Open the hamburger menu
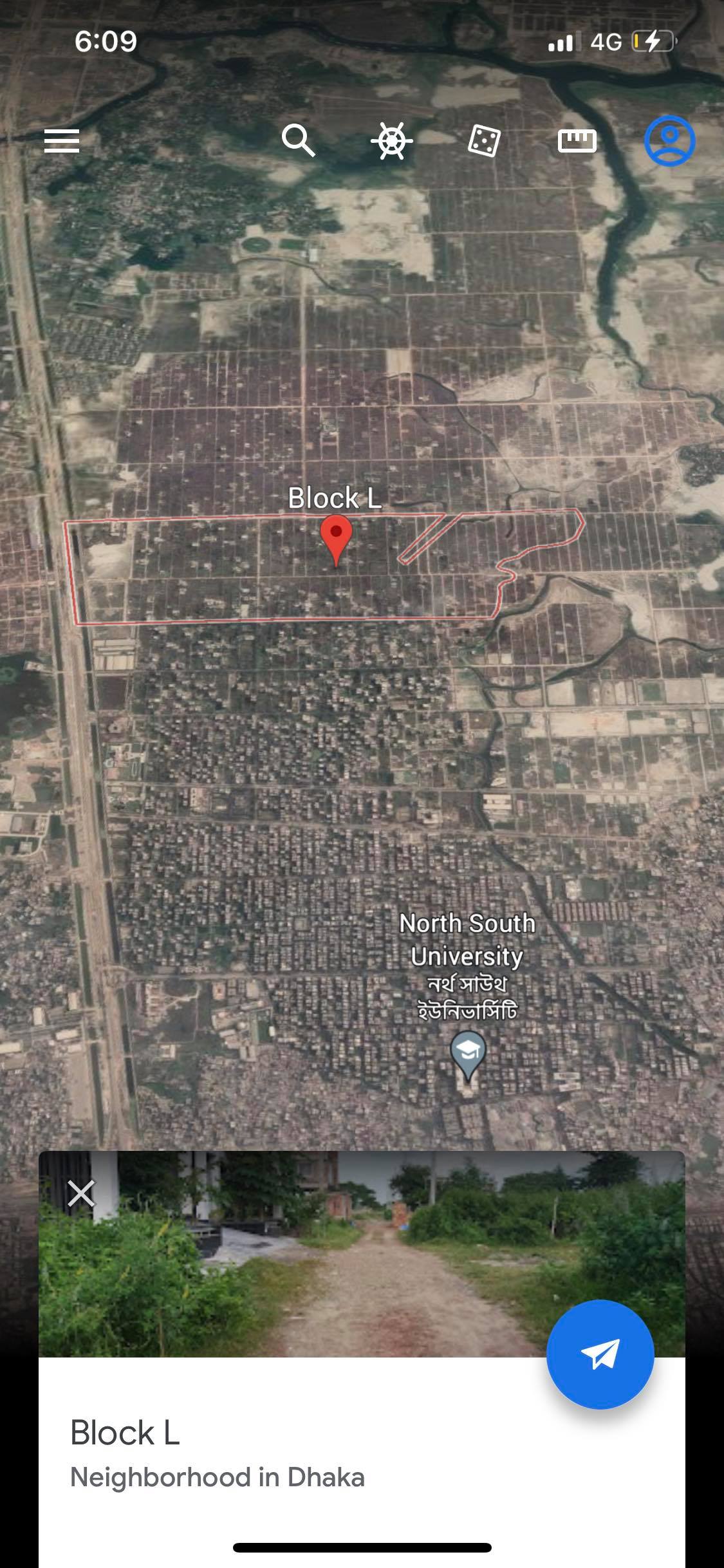The image size is (724, 1568). point(62,141)
